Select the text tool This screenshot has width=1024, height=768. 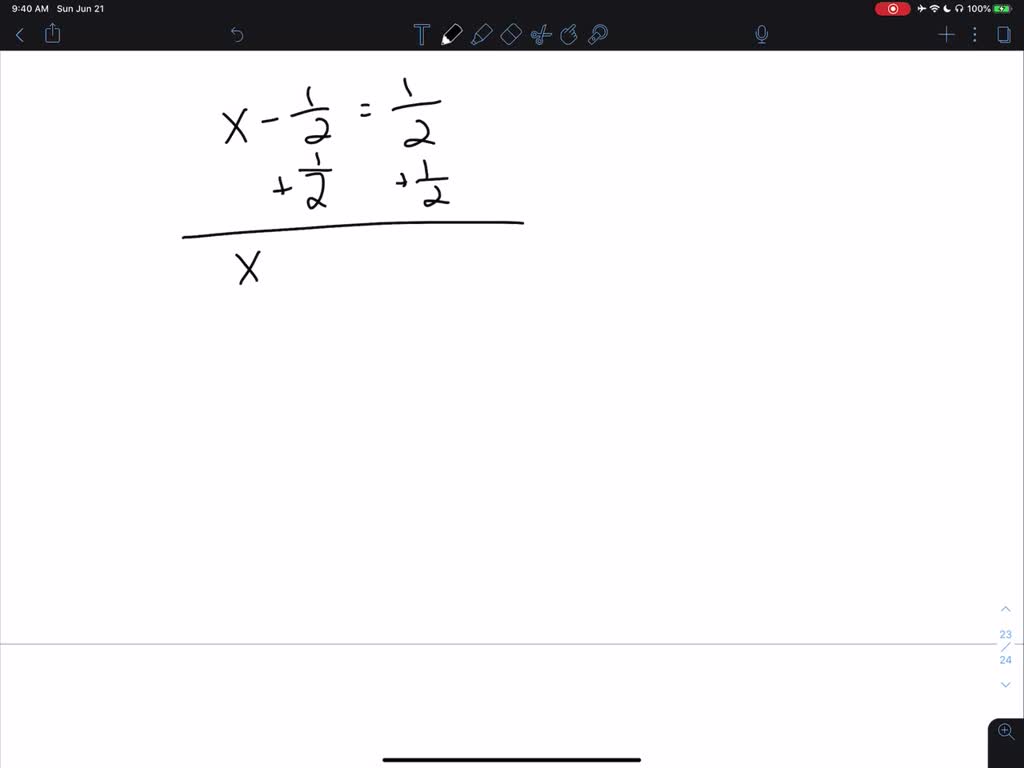(421, 35)
